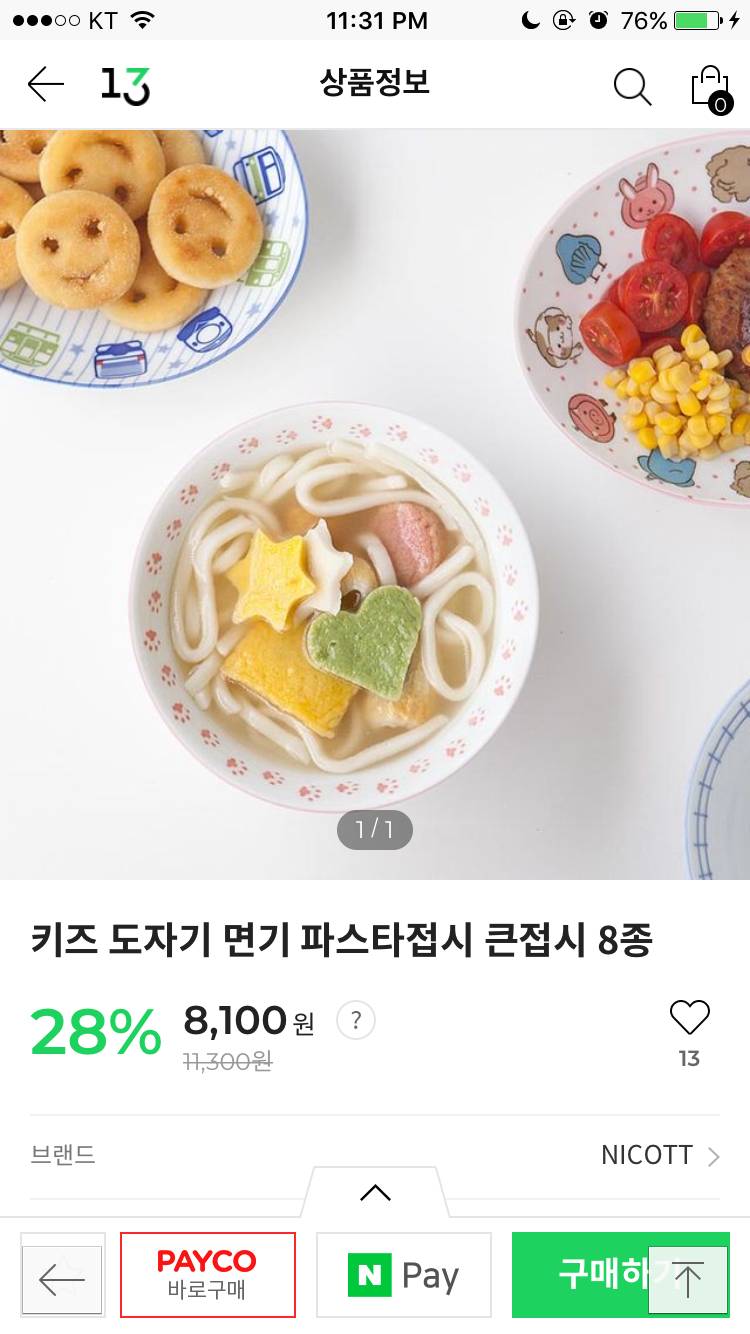Image resolution: width=750 pixels, height=1334 pixels.
Task: Tap the 브랜드 row label
Action: [62, 1155]
